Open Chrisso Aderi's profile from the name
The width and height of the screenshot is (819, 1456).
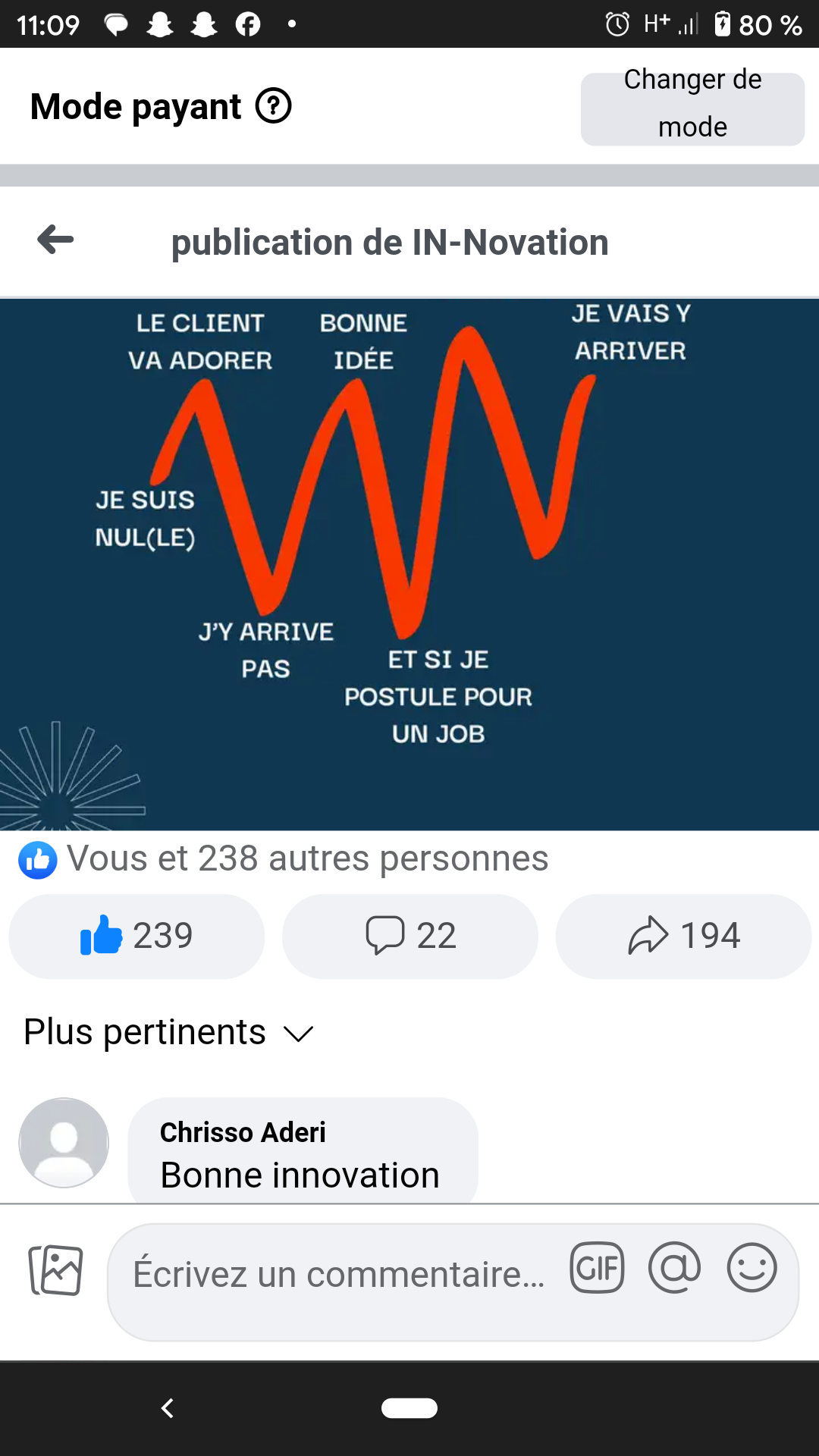(243, 1132)
